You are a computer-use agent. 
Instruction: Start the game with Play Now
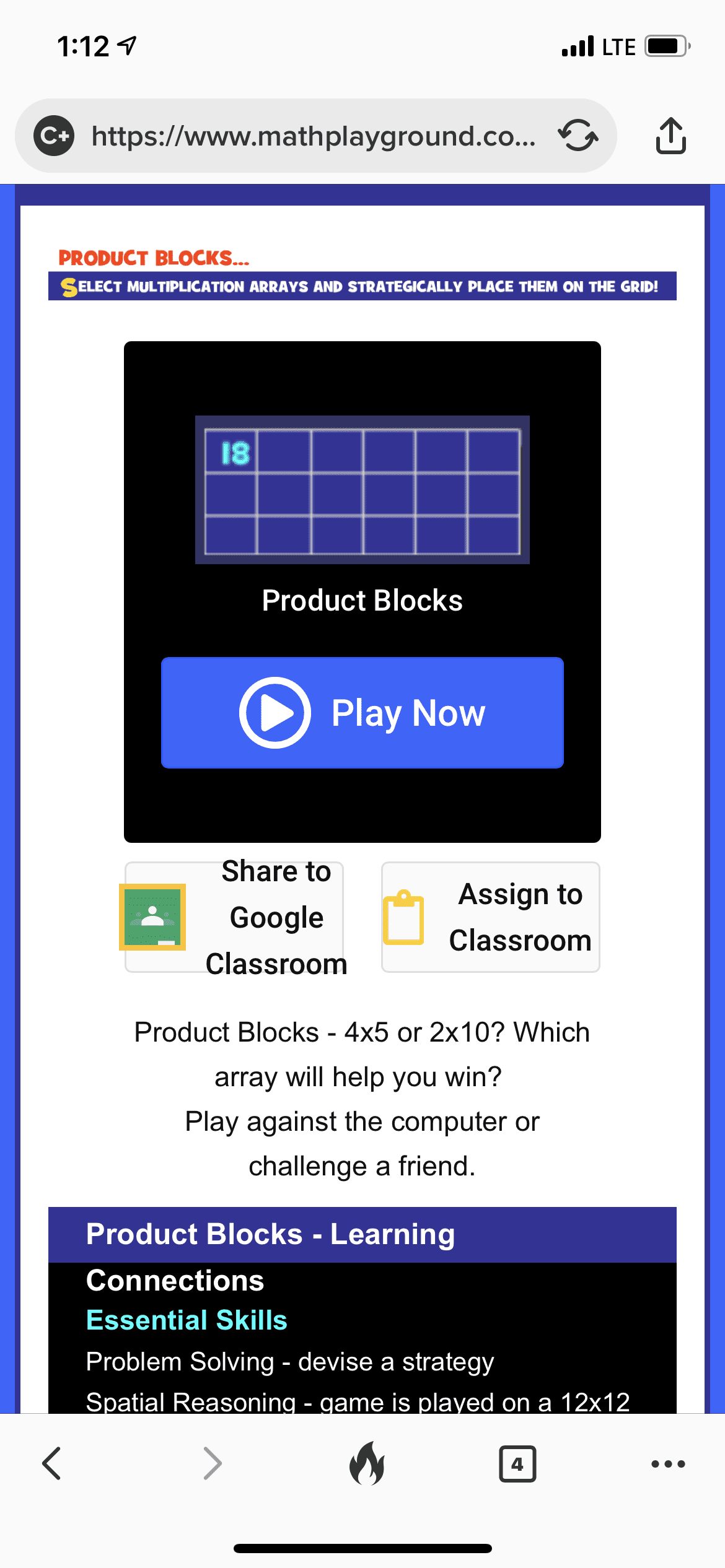(x=362, y=713)
